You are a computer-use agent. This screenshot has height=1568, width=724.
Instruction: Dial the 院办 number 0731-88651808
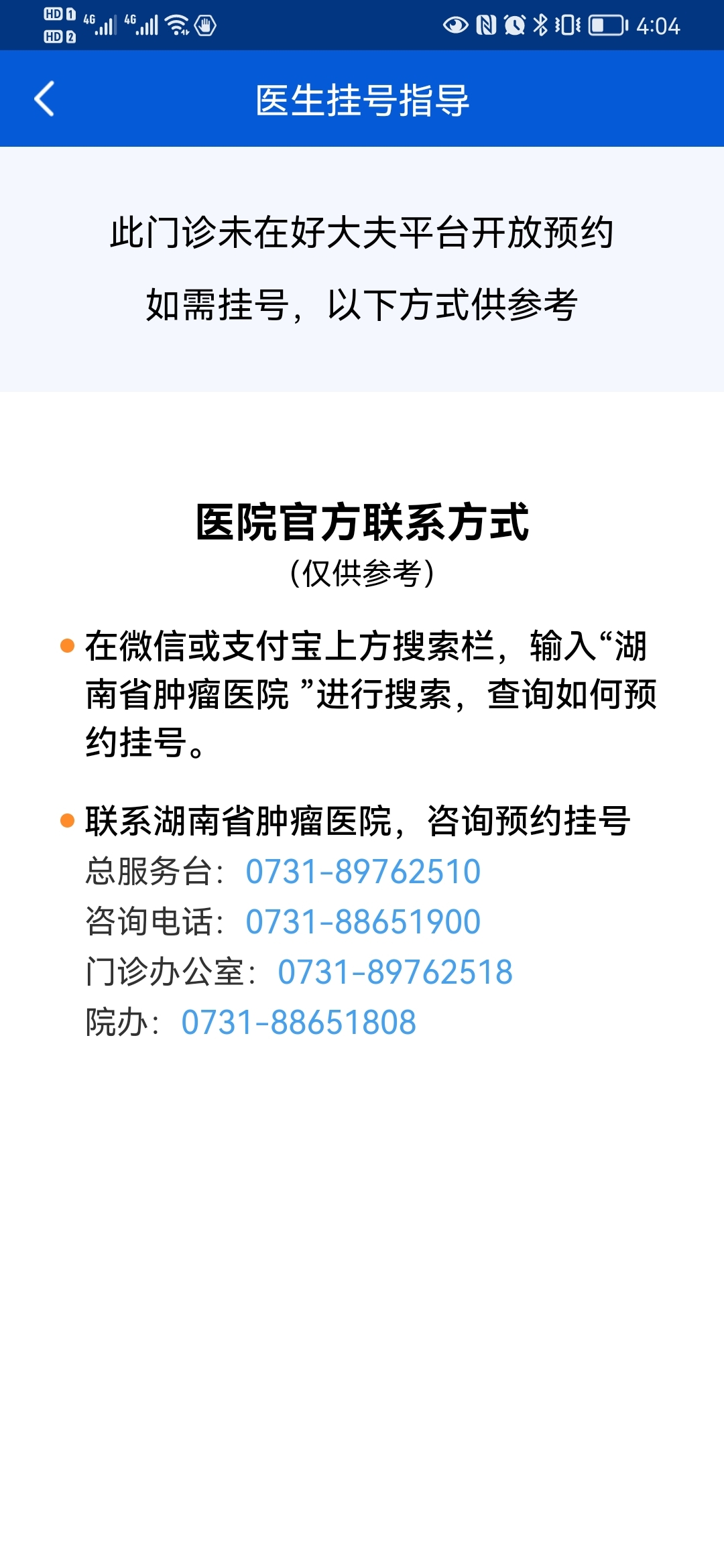(x=298, y=1023)
